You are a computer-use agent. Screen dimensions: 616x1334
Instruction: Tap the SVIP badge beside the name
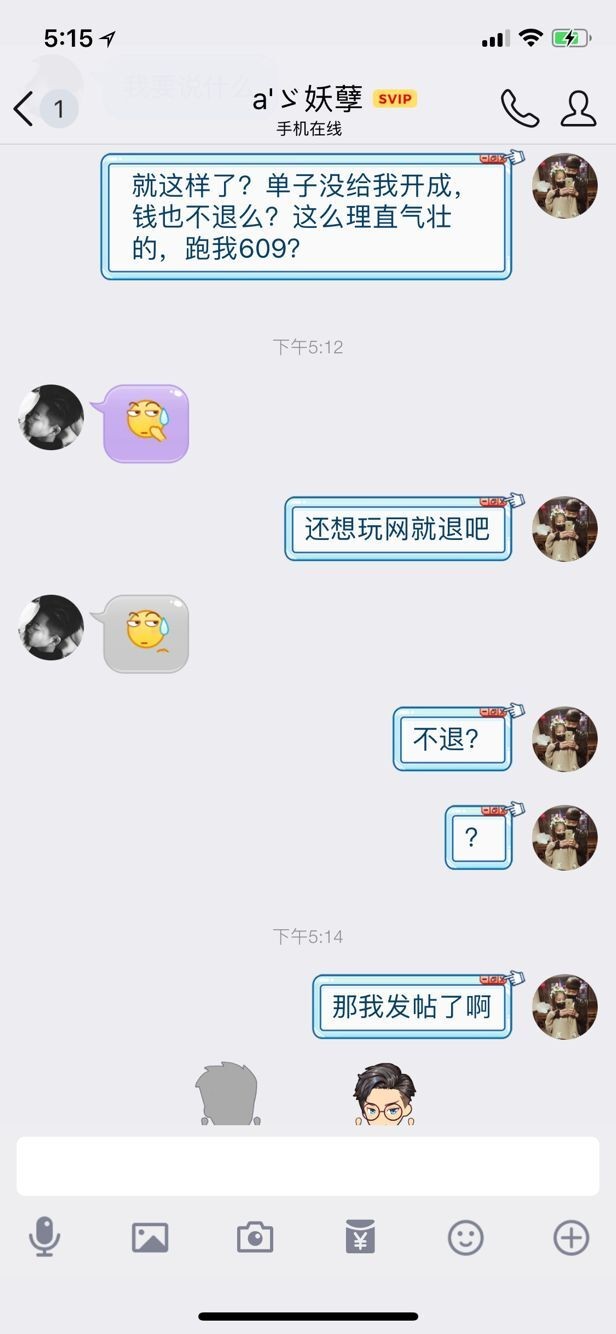coord(395,99)
